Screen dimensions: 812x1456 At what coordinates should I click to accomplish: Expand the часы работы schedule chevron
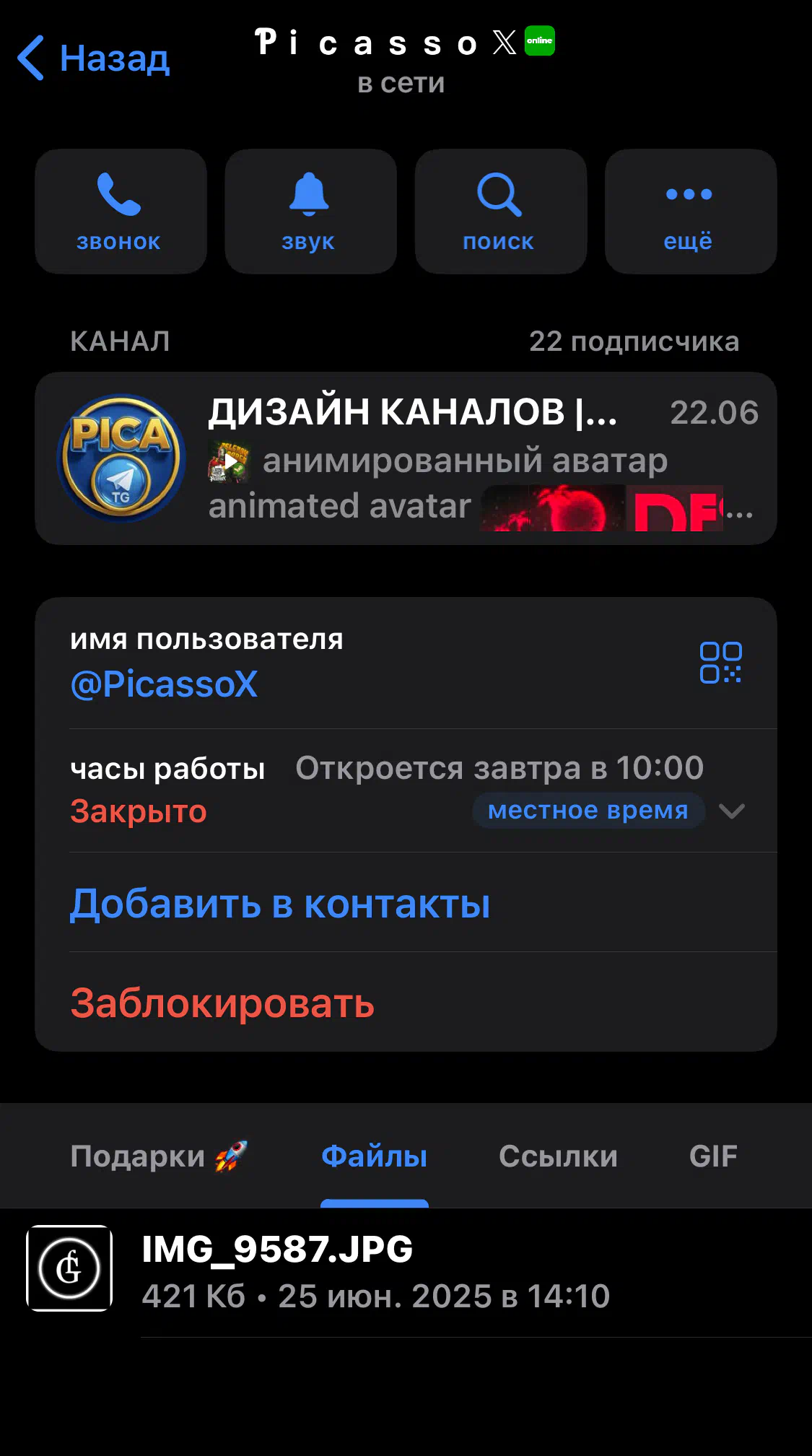[732, 811]
